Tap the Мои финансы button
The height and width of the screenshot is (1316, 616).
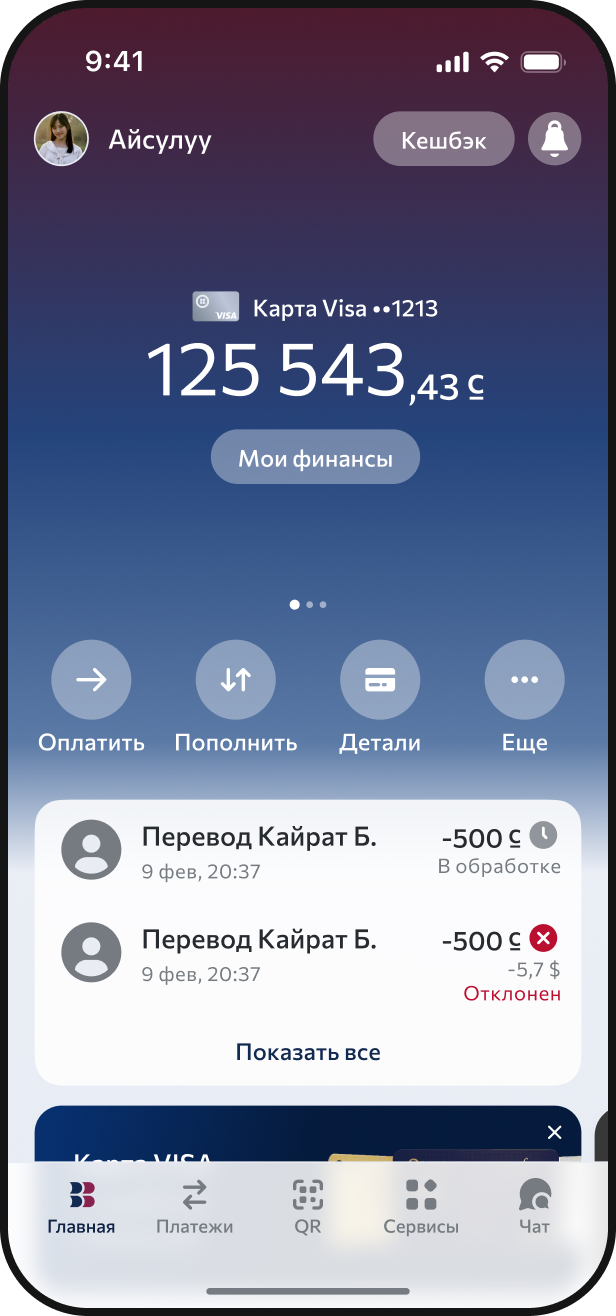tap(315, 458)
